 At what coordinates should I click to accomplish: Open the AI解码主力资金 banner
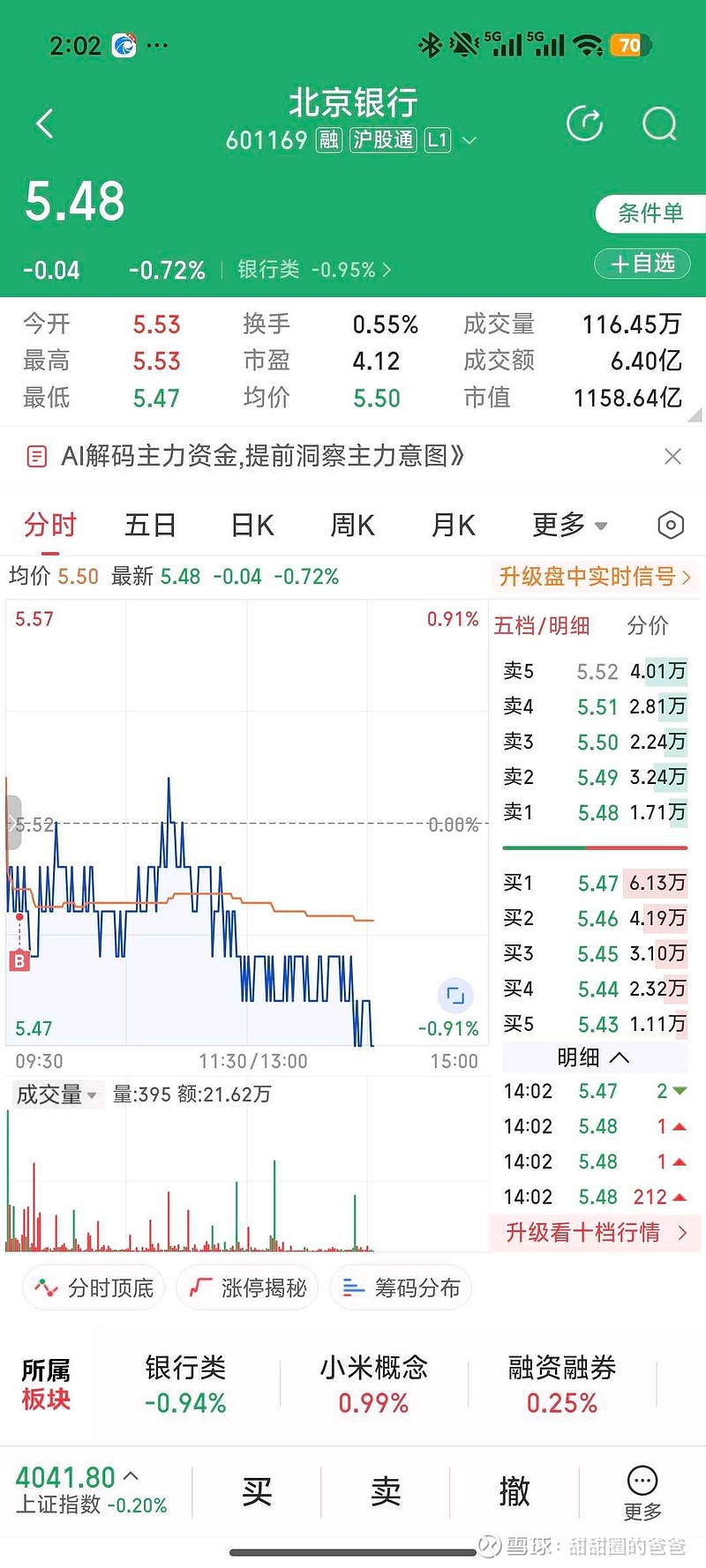coord(261,456)
